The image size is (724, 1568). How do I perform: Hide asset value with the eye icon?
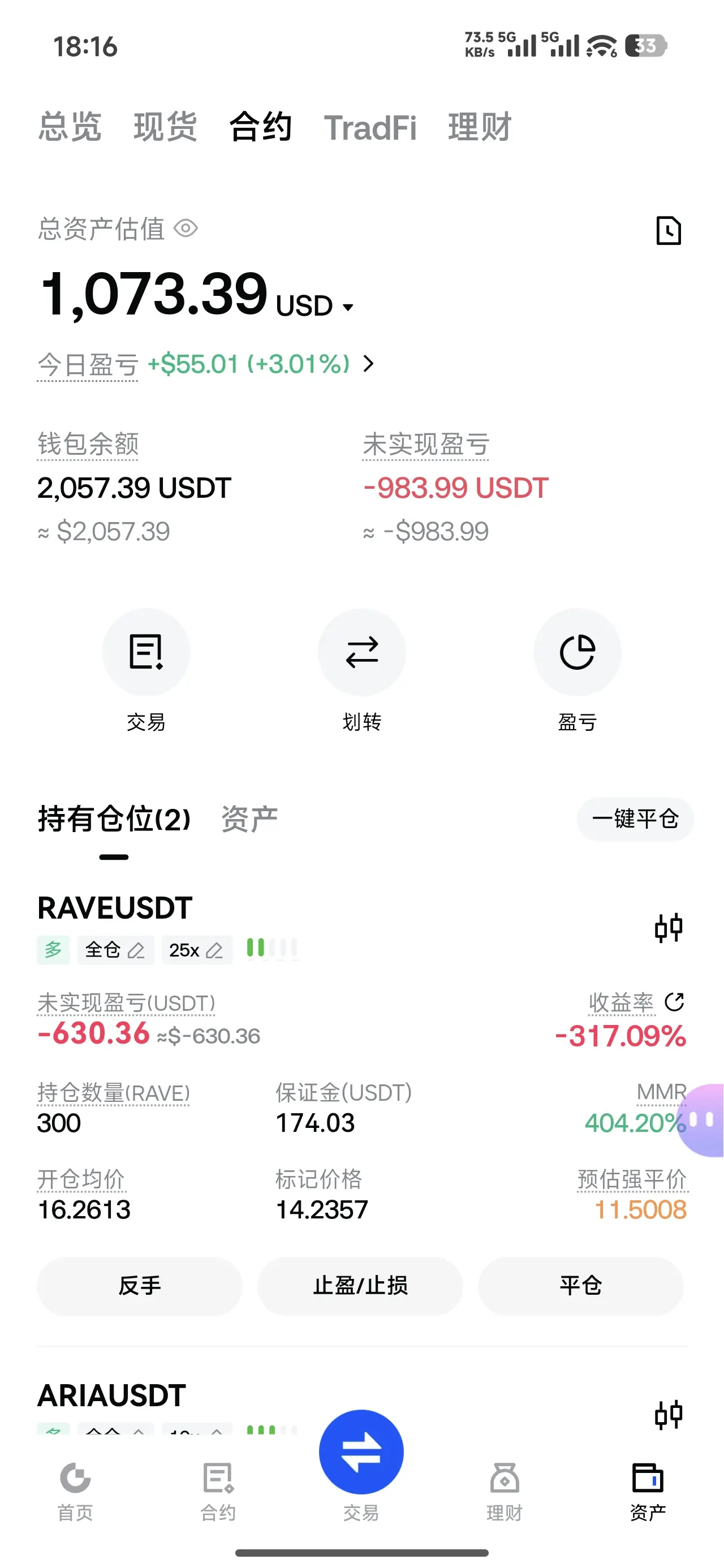186,229
